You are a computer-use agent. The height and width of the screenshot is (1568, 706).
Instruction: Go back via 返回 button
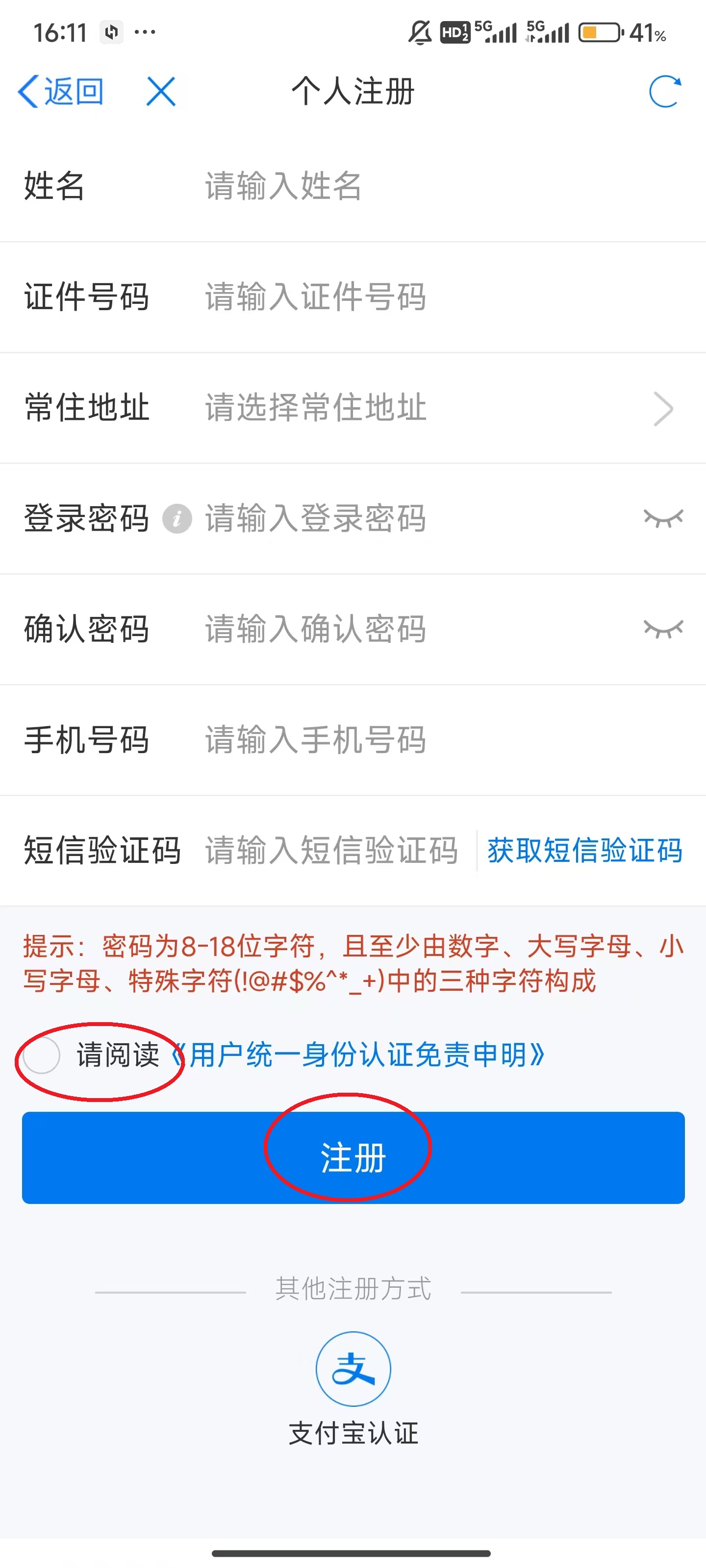click(x=61, y=92)
